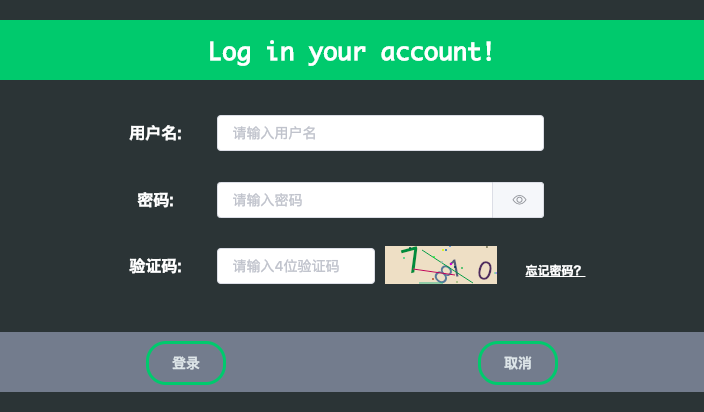Tap the 取消 cancel button
Image resolution: width=704 pixels, height=412 pixels.
point(517,363)
